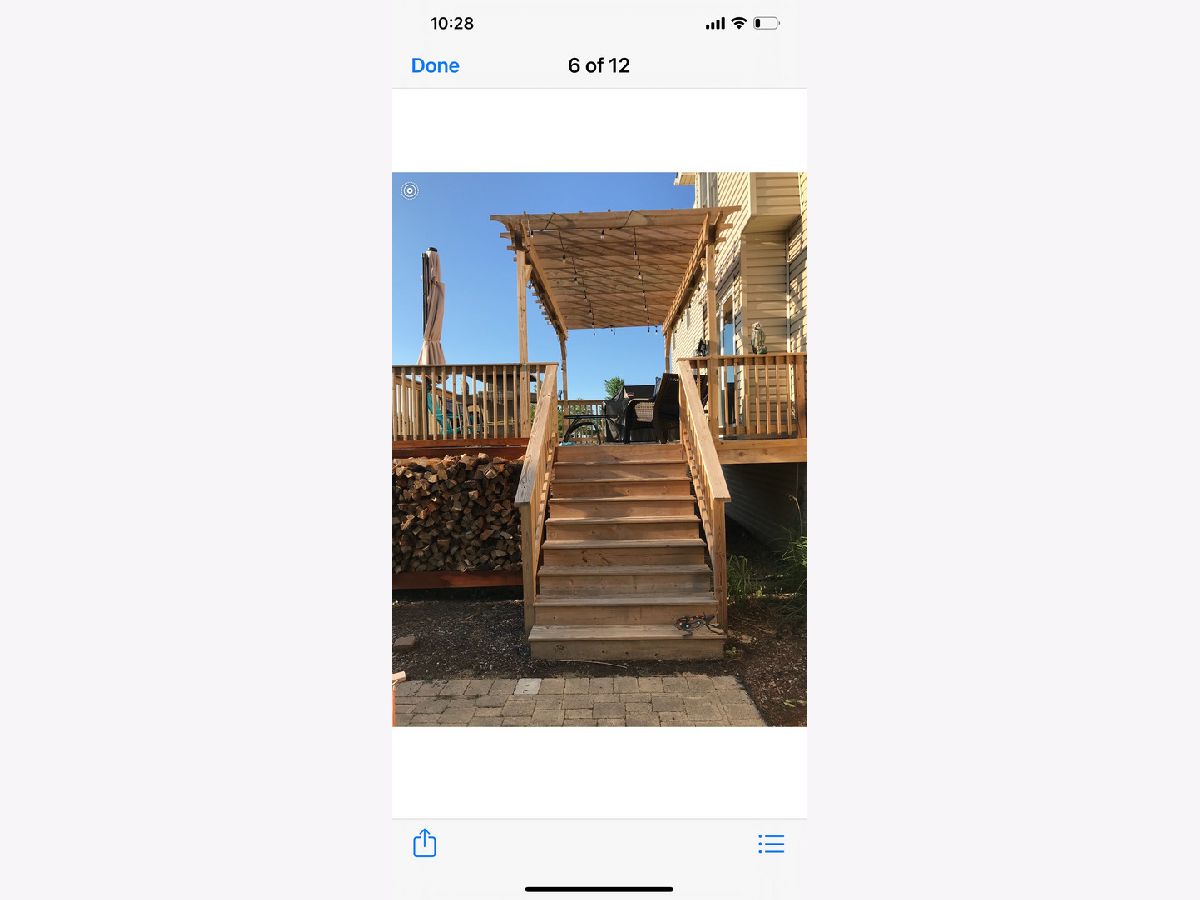Image resolution: width=1200 pixels, height=900 pixels.
Task: Open the list view of all attachments
Action: click(x=771, y=844)
